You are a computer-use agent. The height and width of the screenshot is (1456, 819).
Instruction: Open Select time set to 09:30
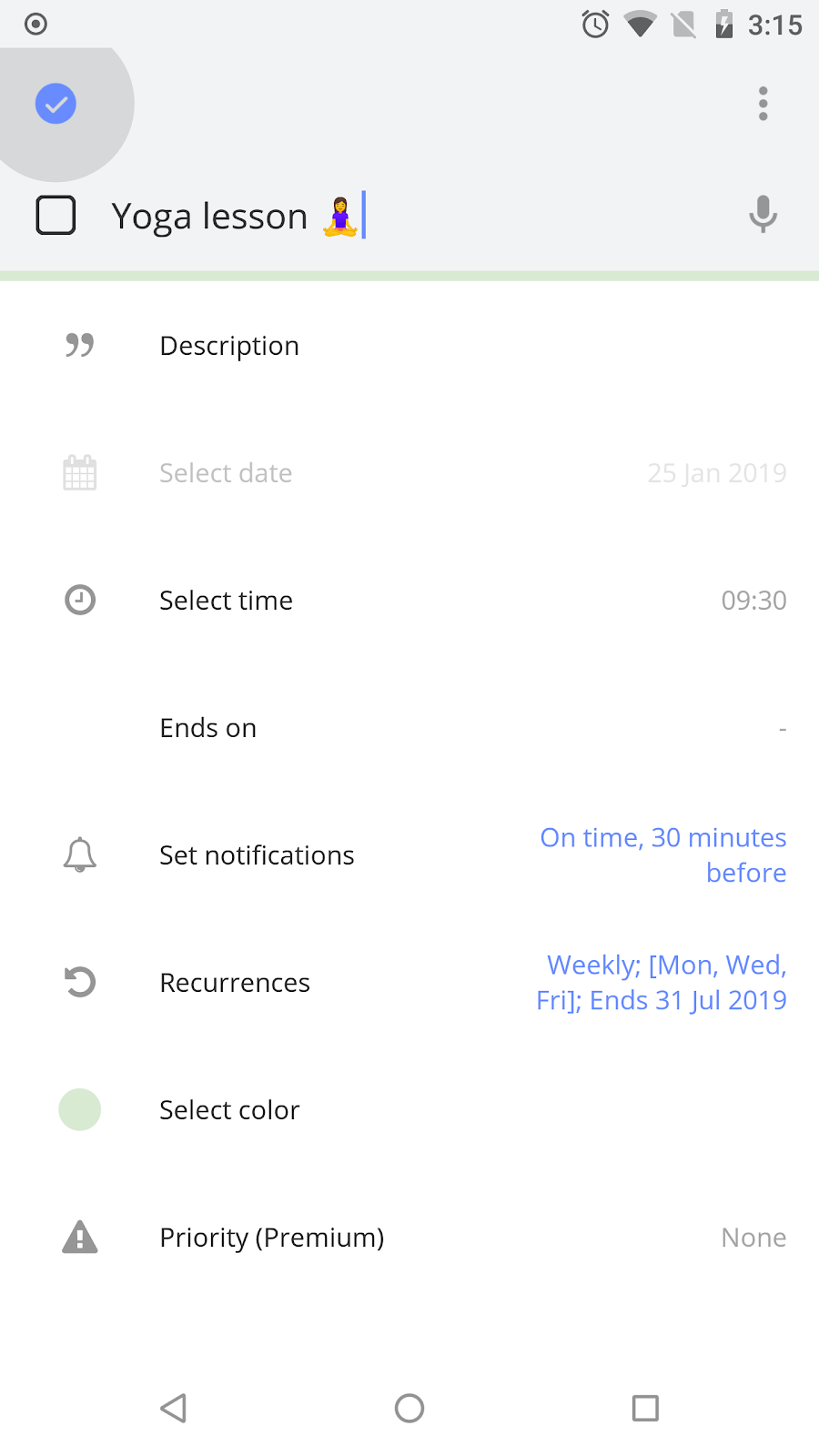[x=409, y=601]
